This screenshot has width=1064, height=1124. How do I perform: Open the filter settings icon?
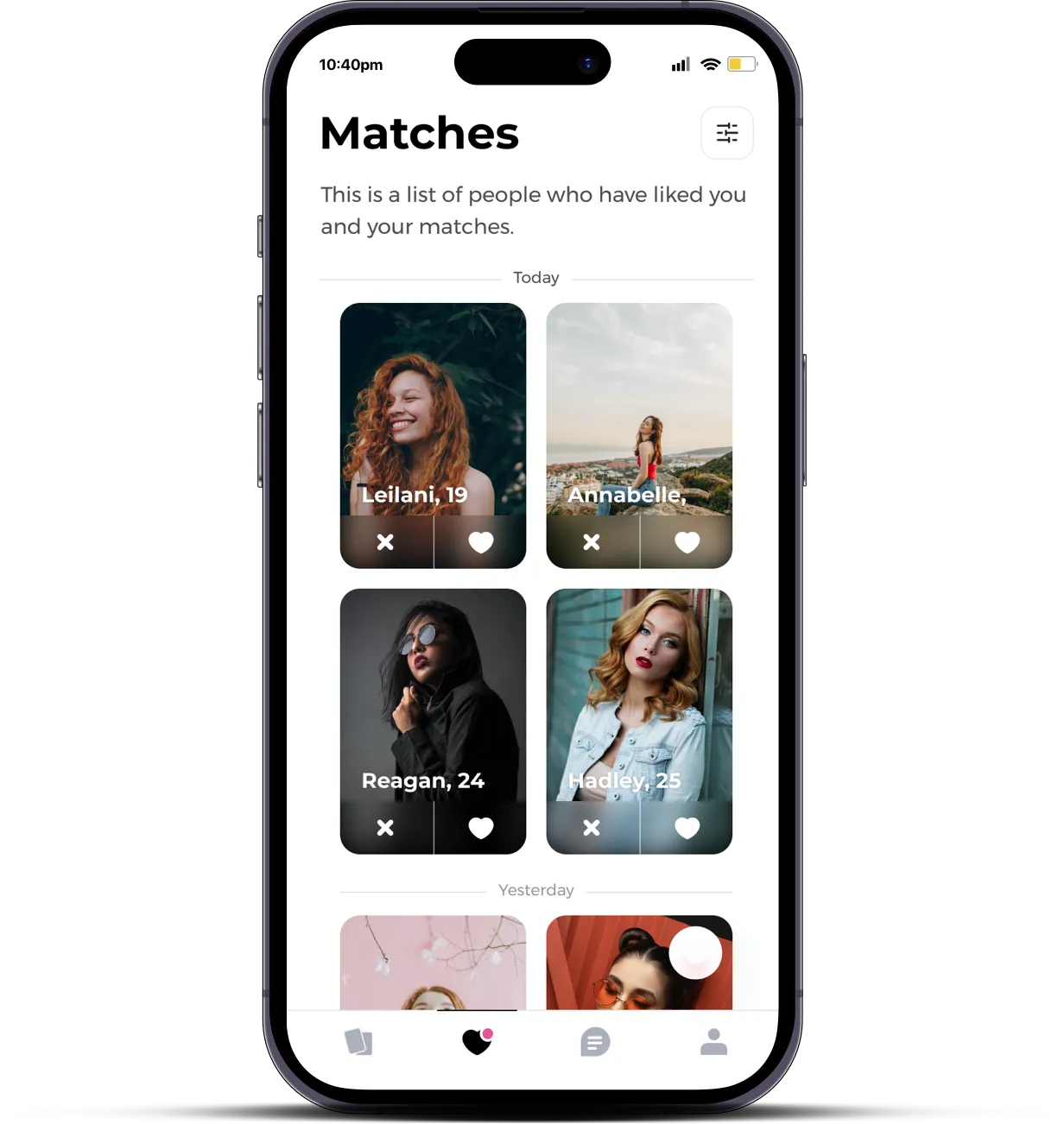pyautogui.click(x=726, y=133)
